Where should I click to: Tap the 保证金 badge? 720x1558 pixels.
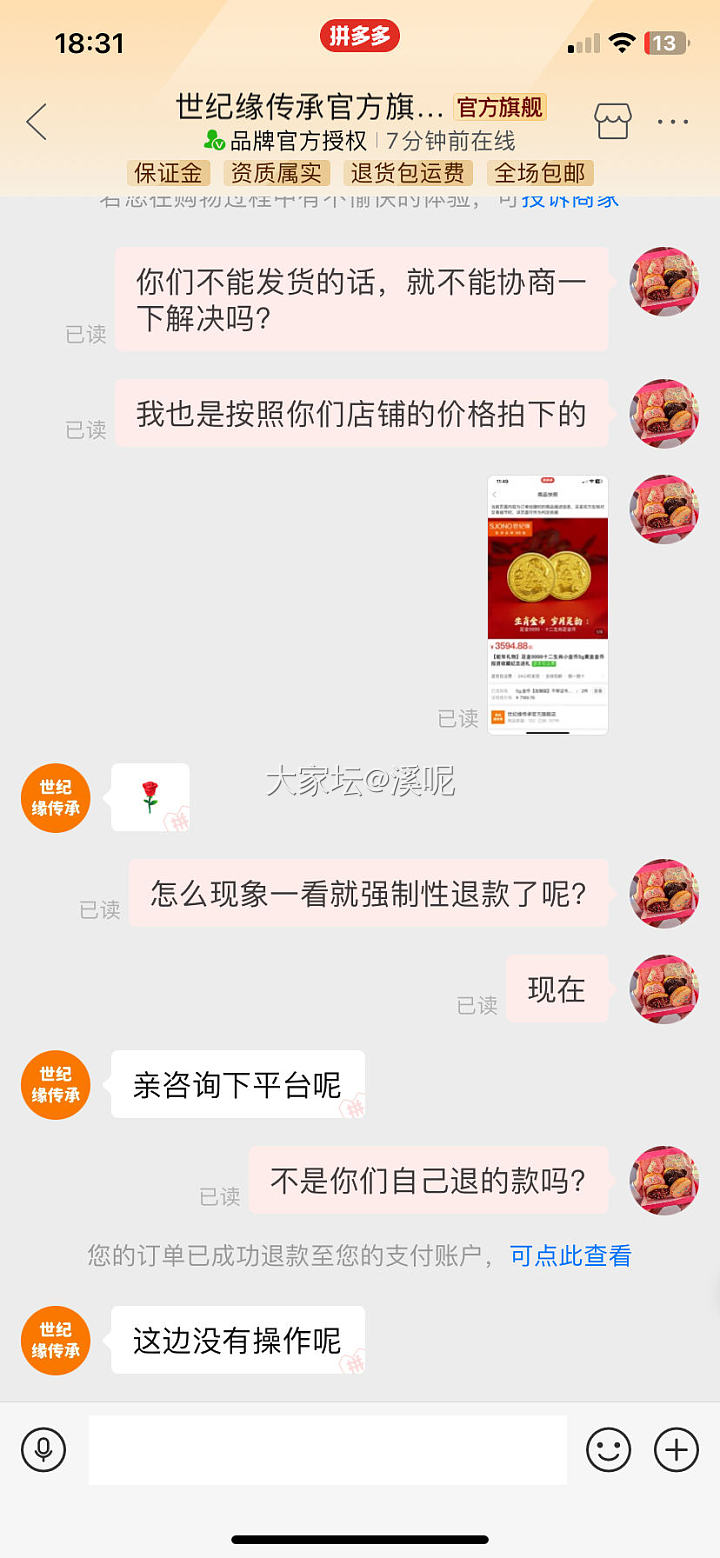(x=168, y=173)
